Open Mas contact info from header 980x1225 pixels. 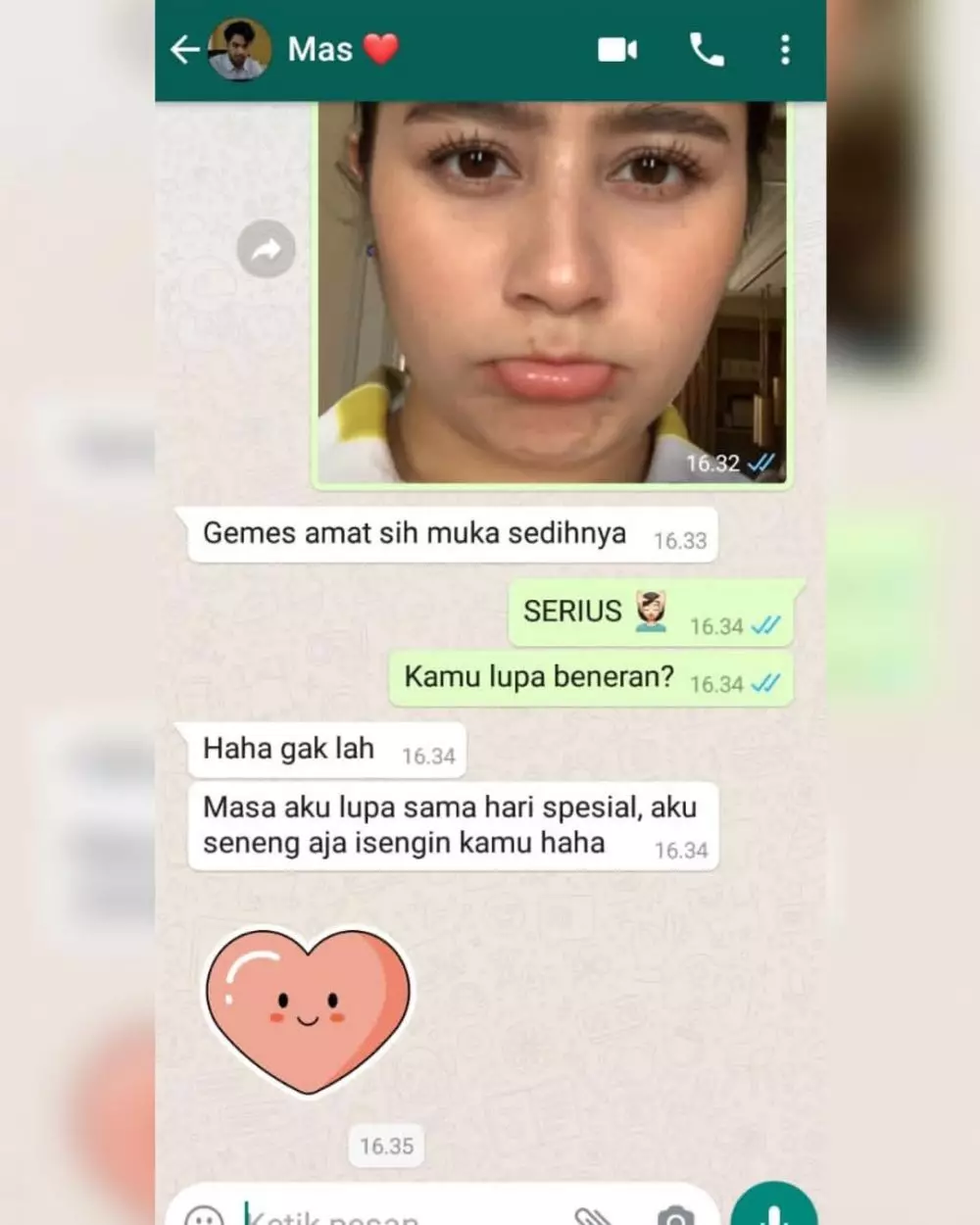[x=320, y=49]
